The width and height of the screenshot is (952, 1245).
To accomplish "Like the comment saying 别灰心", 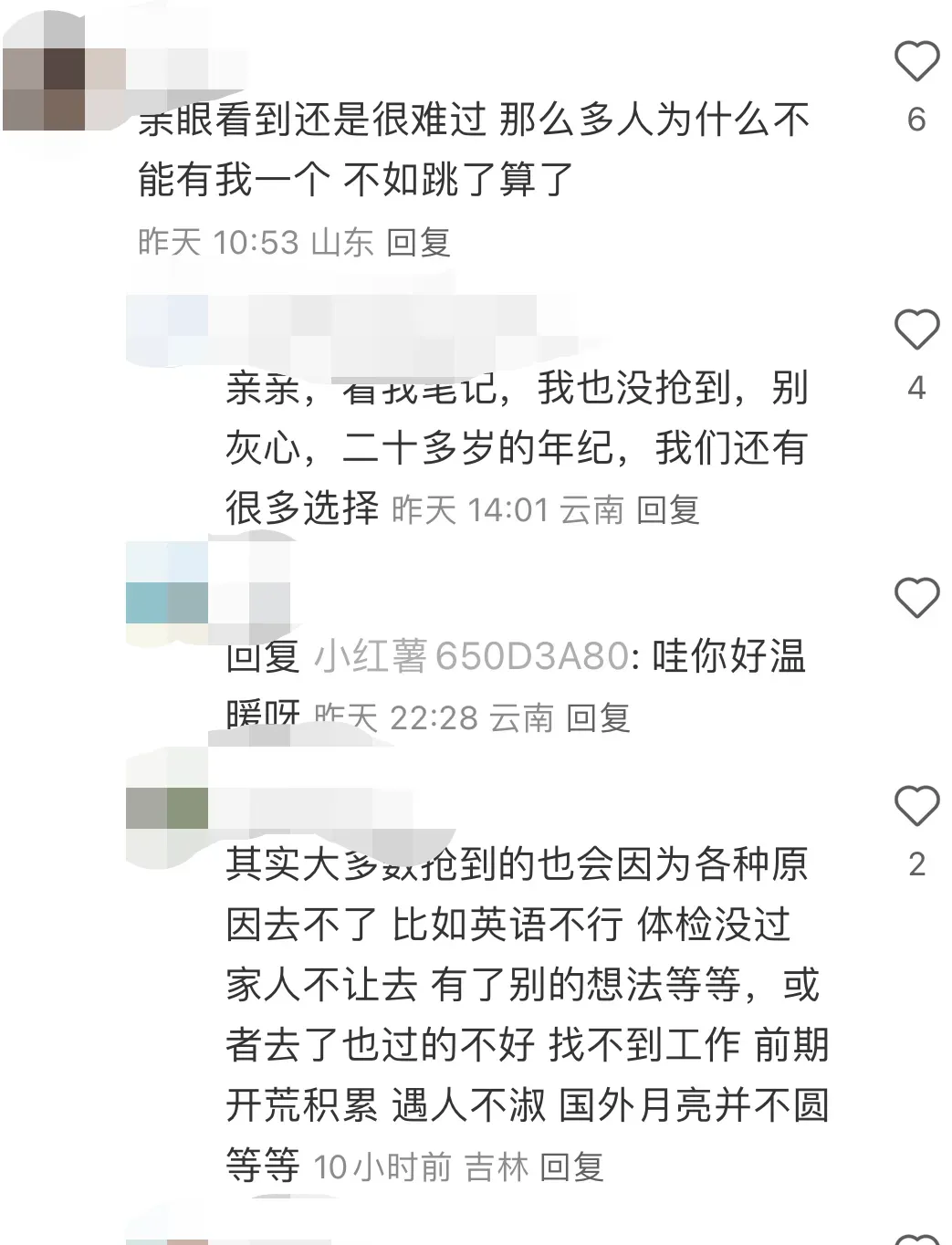I will point(916,330).
